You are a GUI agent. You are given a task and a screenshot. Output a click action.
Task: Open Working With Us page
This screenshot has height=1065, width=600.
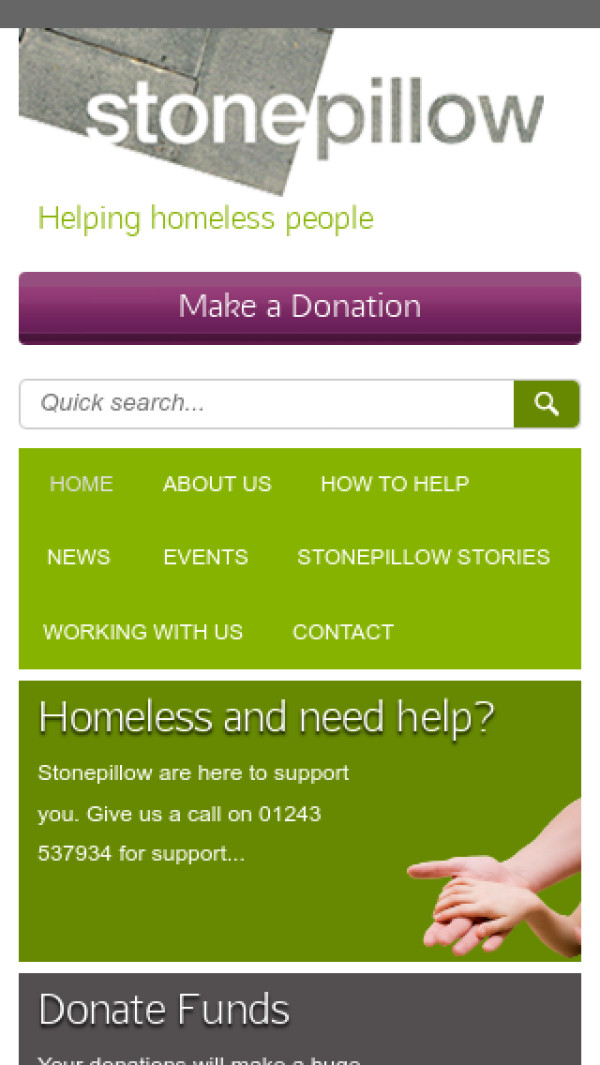pos(143,632)
